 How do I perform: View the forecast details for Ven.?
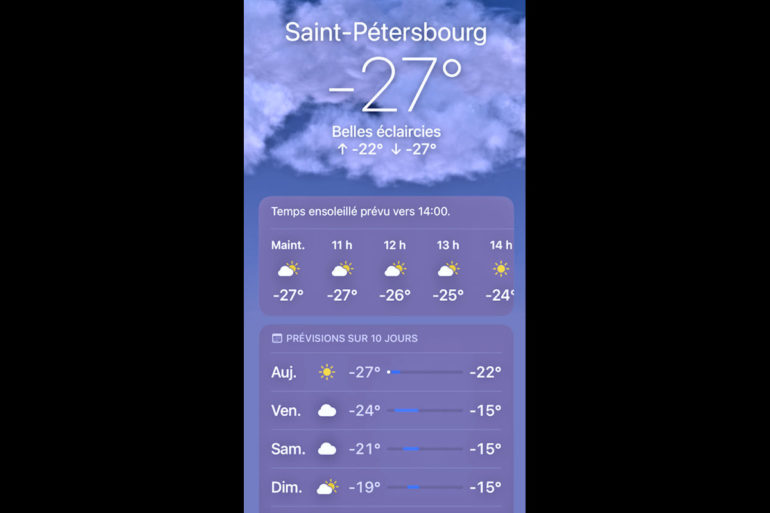point(386,410)
